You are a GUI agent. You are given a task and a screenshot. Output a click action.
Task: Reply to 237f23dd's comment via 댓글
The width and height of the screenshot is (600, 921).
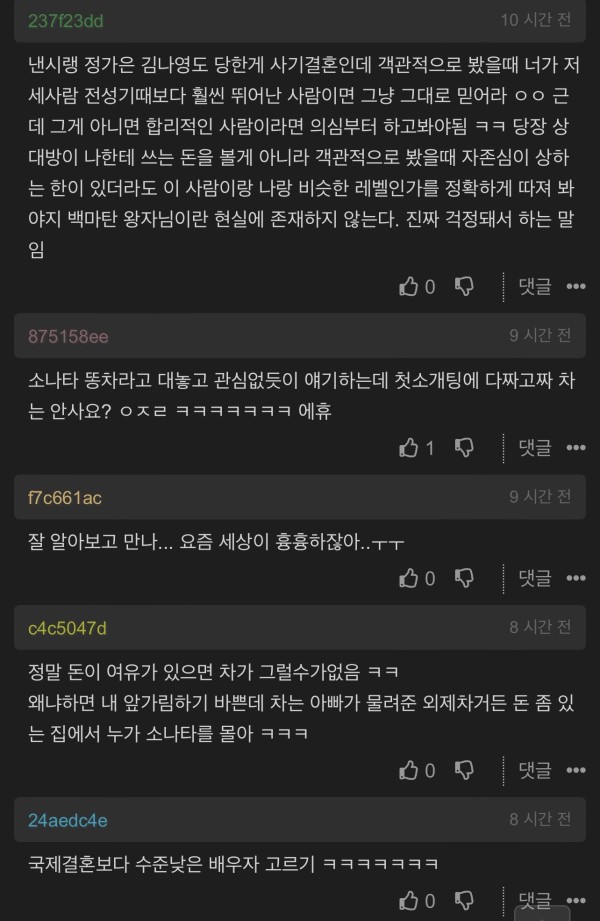tap(535, 287)
